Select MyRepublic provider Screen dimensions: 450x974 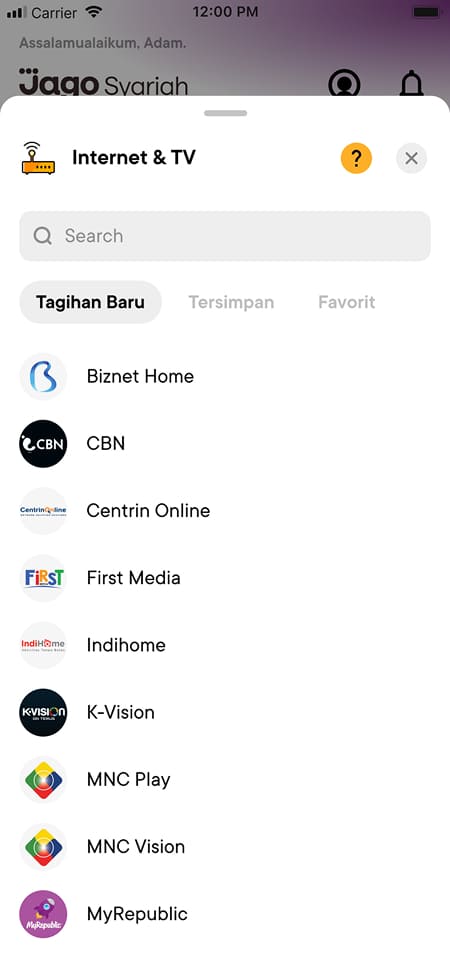coord(225,914)
